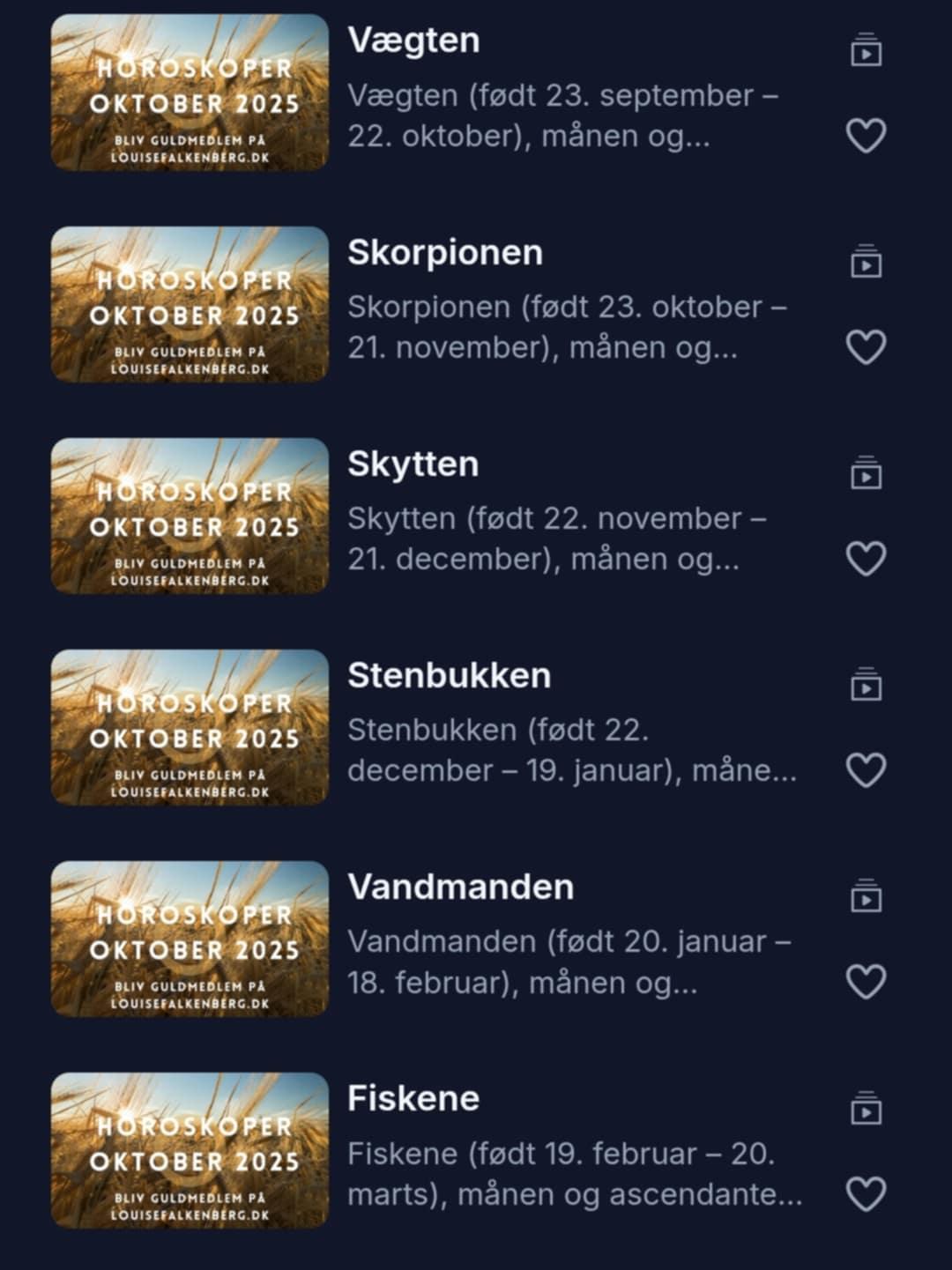Queue the Vandmanden episode
The image size is (952, 1270).
click(866, 896)
